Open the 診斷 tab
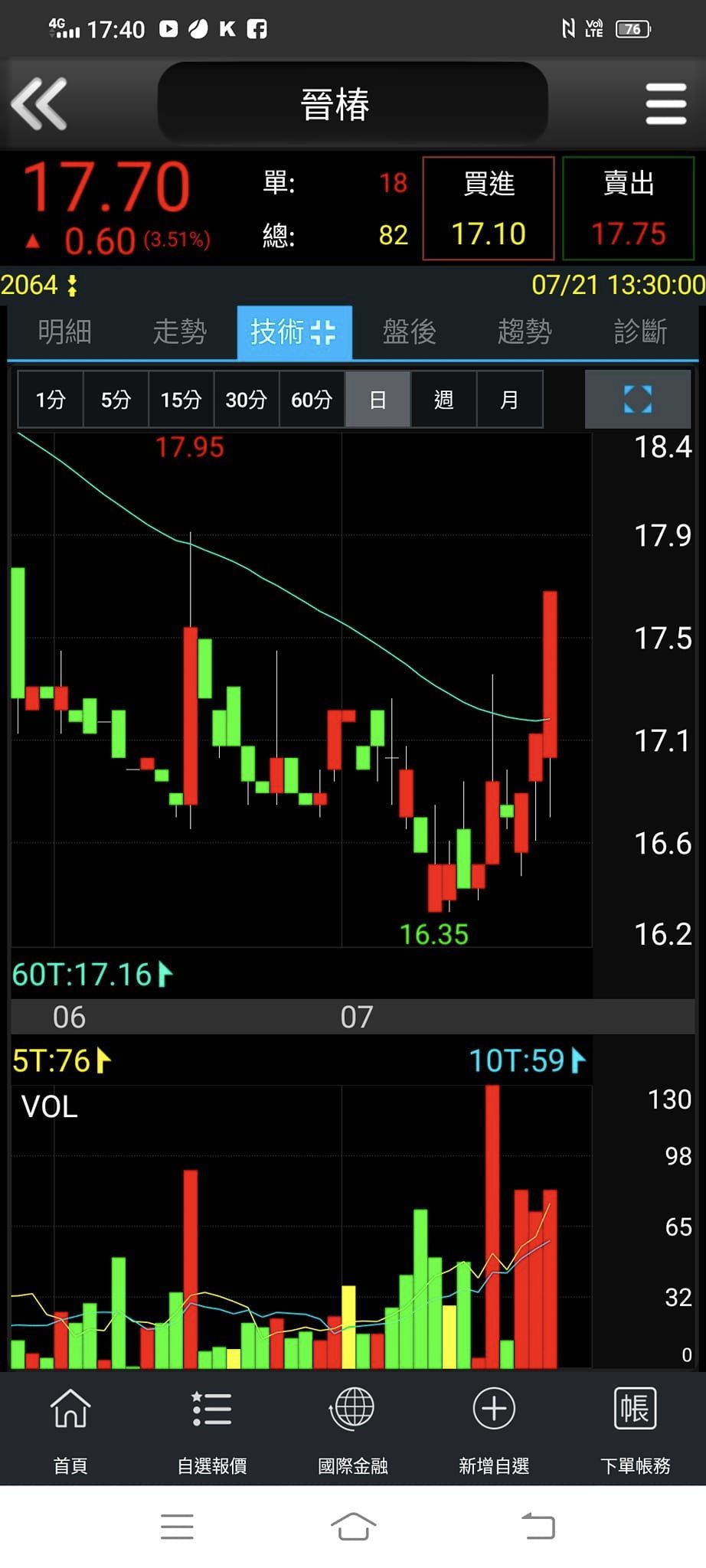The width and height of the screenshot is (706, 1568). [640, 332]
